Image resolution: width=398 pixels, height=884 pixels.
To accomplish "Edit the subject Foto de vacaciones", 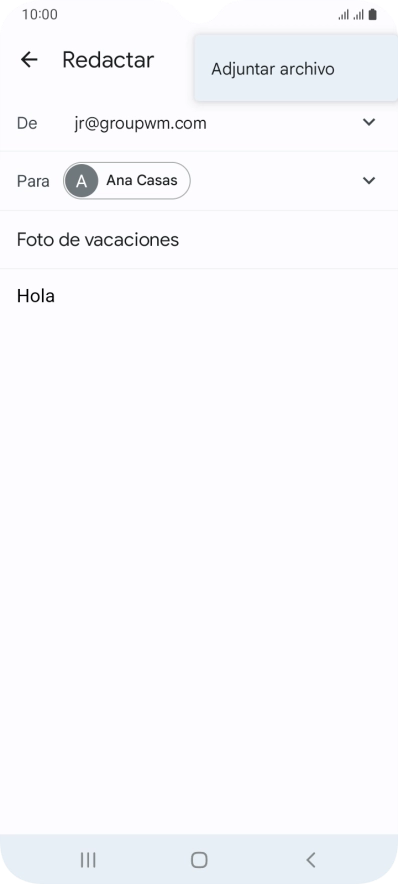I will (199, 240).
